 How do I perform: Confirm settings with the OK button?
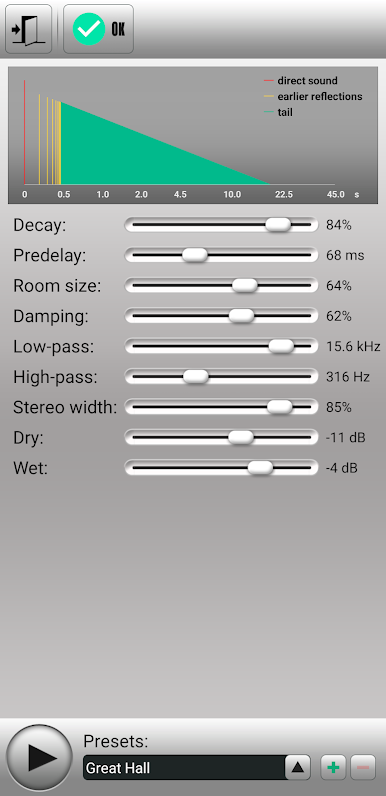(x=99, y=29)
